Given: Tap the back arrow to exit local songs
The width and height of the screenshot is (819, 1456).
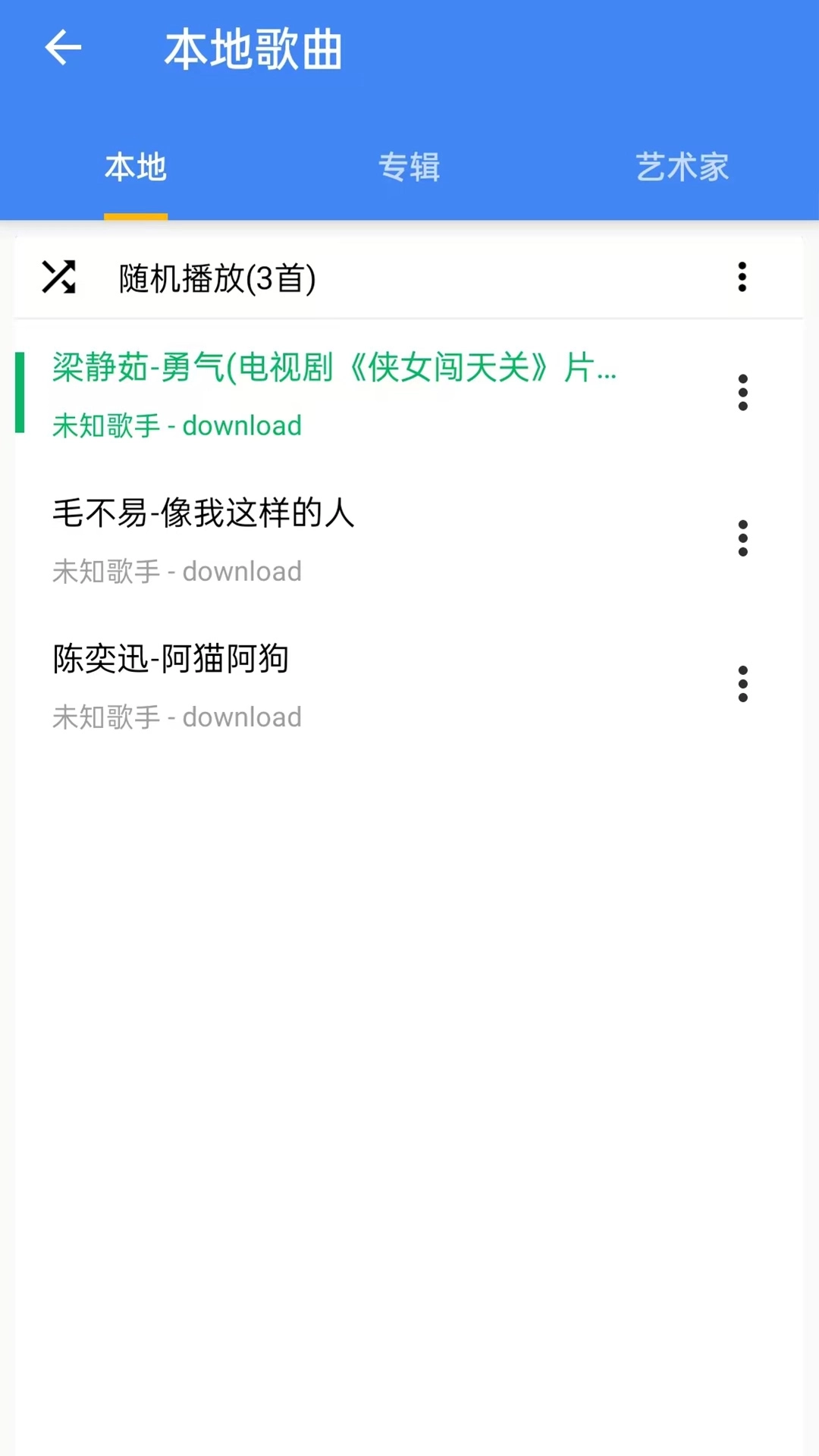Looking at the screenshot, I should (64, 48).
